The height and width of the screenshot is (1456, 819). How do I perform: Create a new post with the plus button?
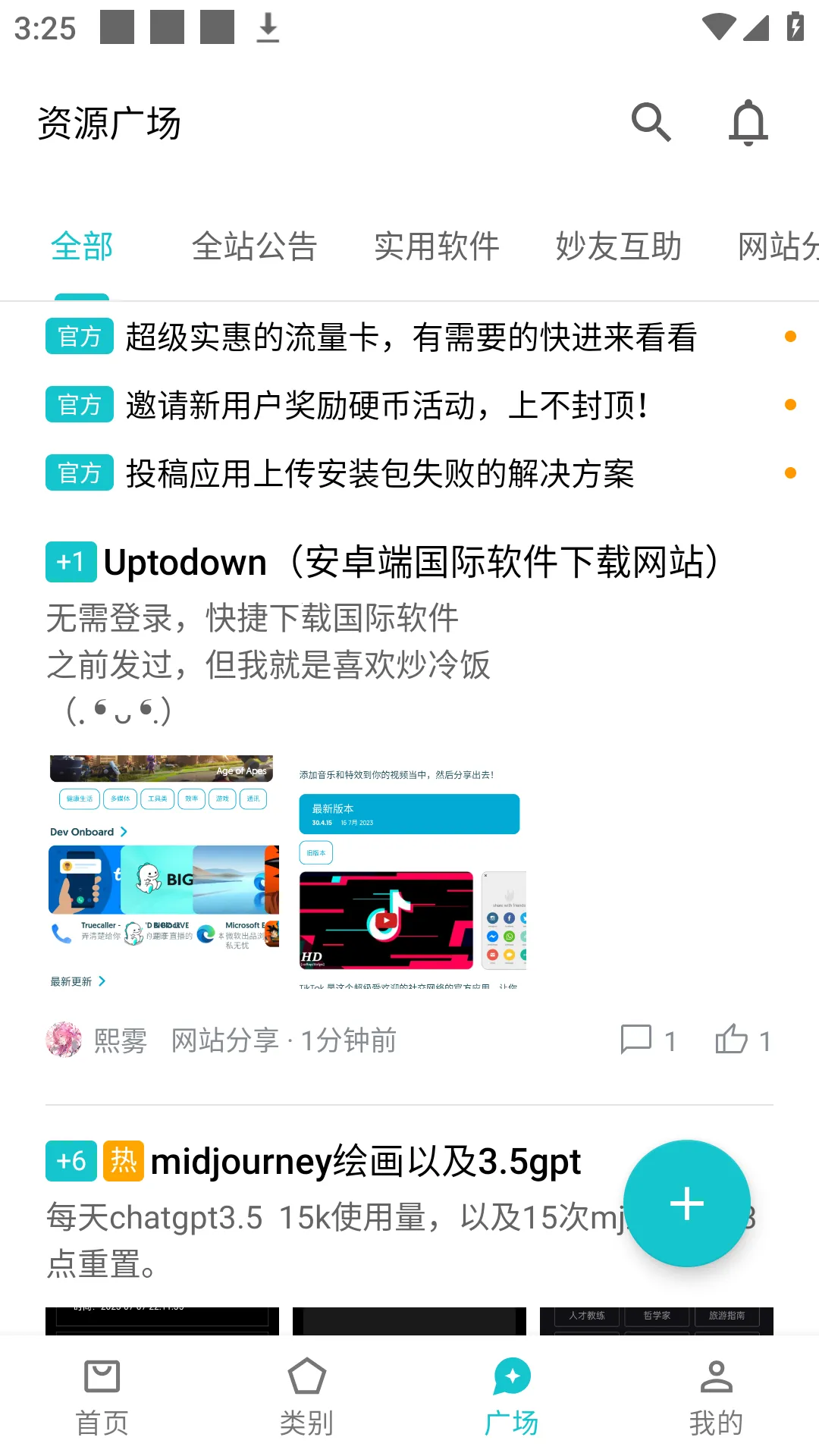[x=686, y=1204]
